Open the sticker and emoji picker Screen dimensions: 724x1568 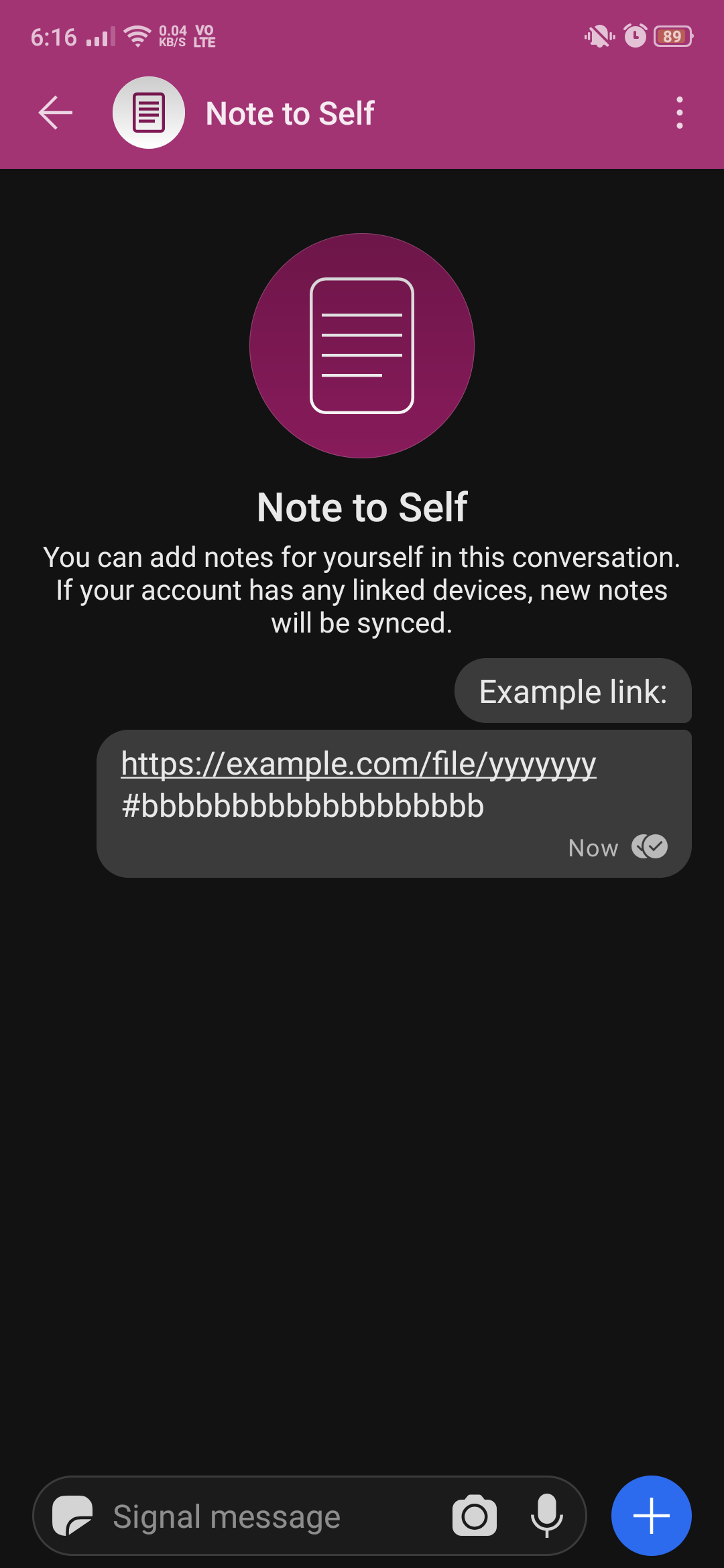72,1516
